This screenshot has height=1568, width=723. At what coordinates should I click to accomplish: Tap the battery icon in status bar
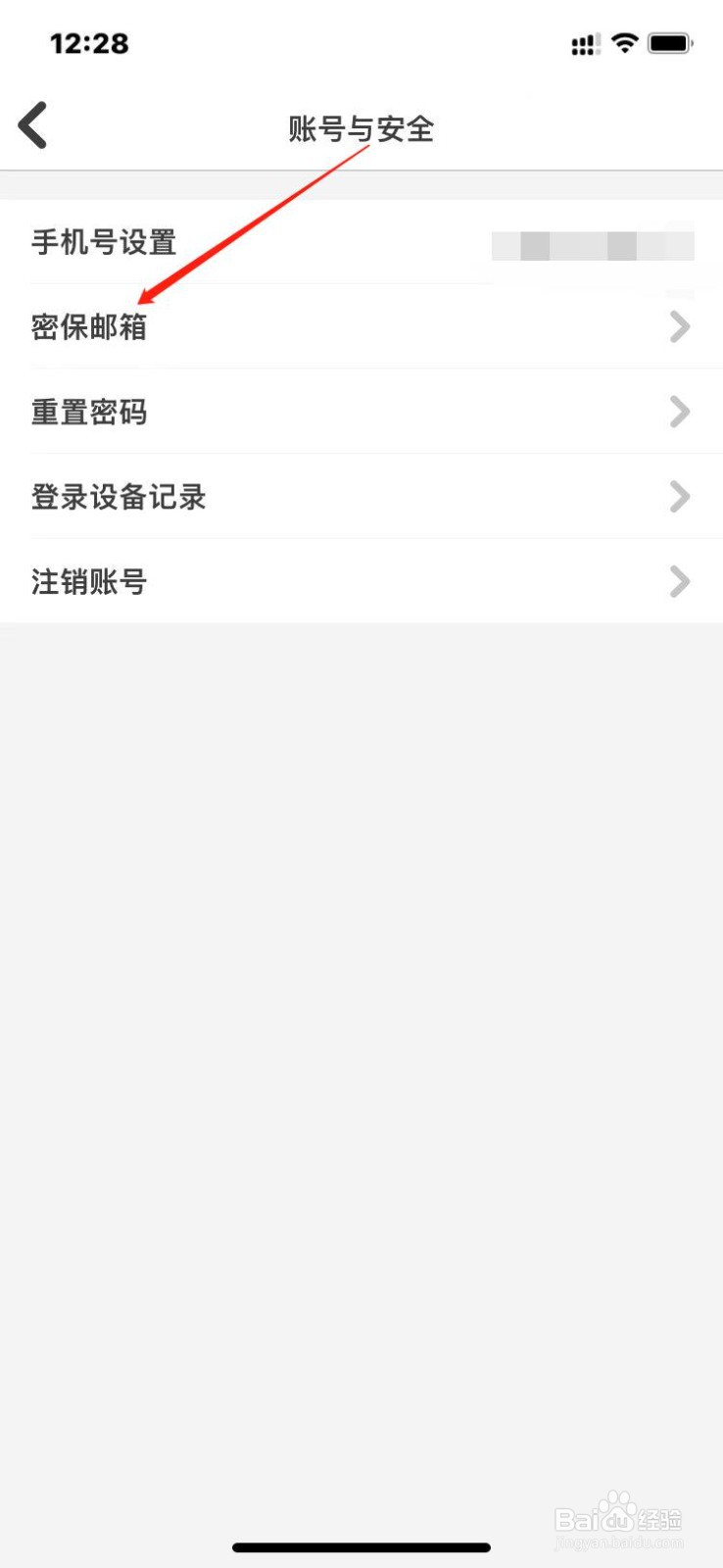coord(670,43)
